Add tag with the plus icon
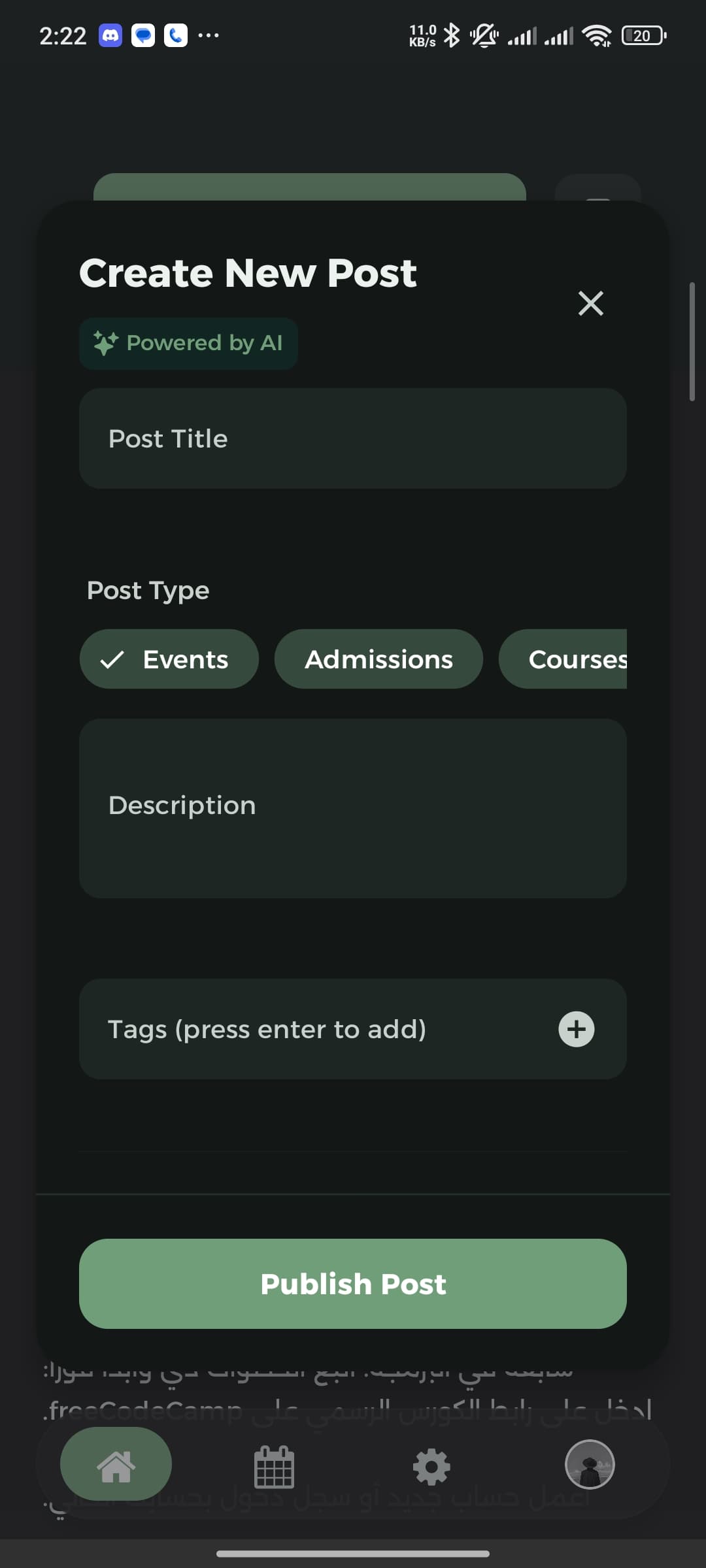 (576, 1029)
